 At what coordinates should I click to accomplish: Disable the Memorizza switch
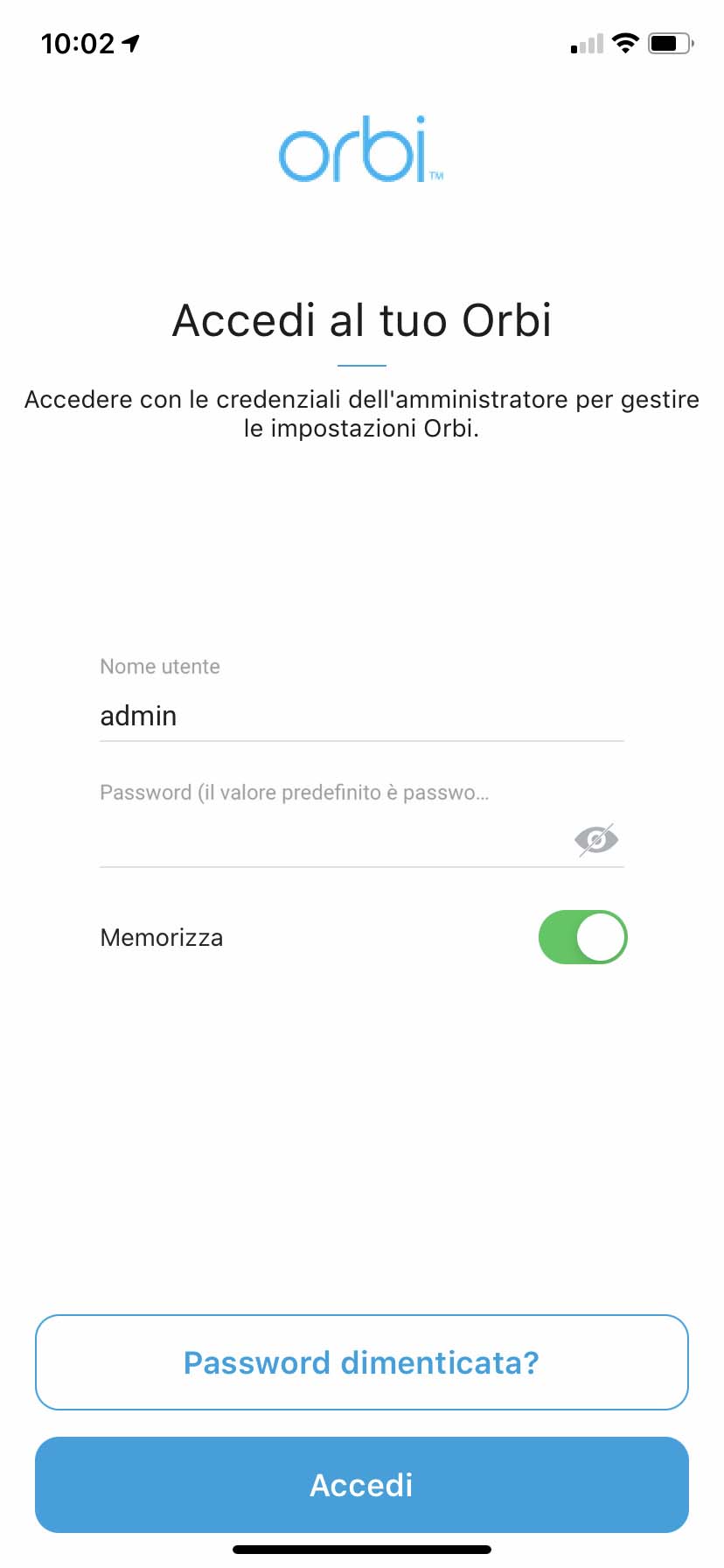[x=582, y=937]
